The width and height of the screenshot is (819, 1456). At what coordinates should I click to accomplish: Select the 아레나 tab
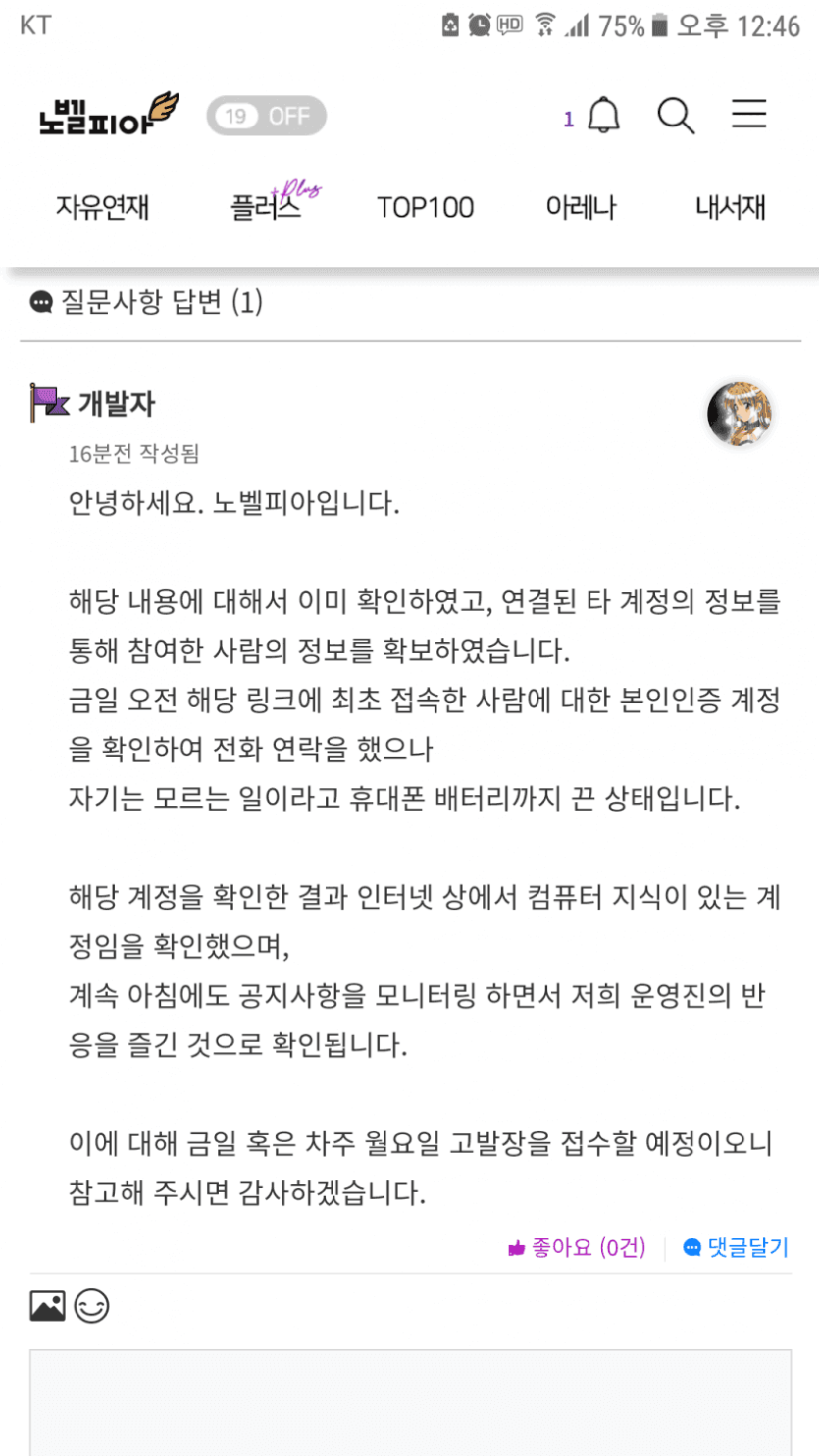(x=581, y=207)
